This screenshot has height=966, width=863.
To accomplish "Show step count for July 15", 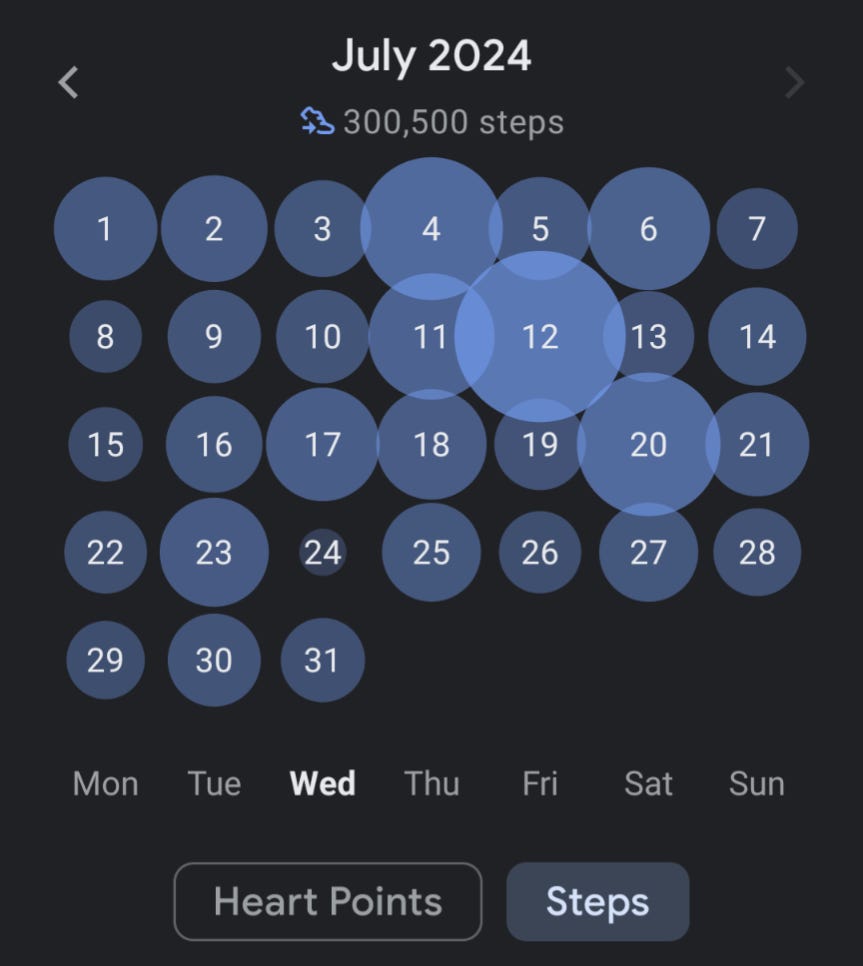I will pyautogui.click(x=105, y=445).
